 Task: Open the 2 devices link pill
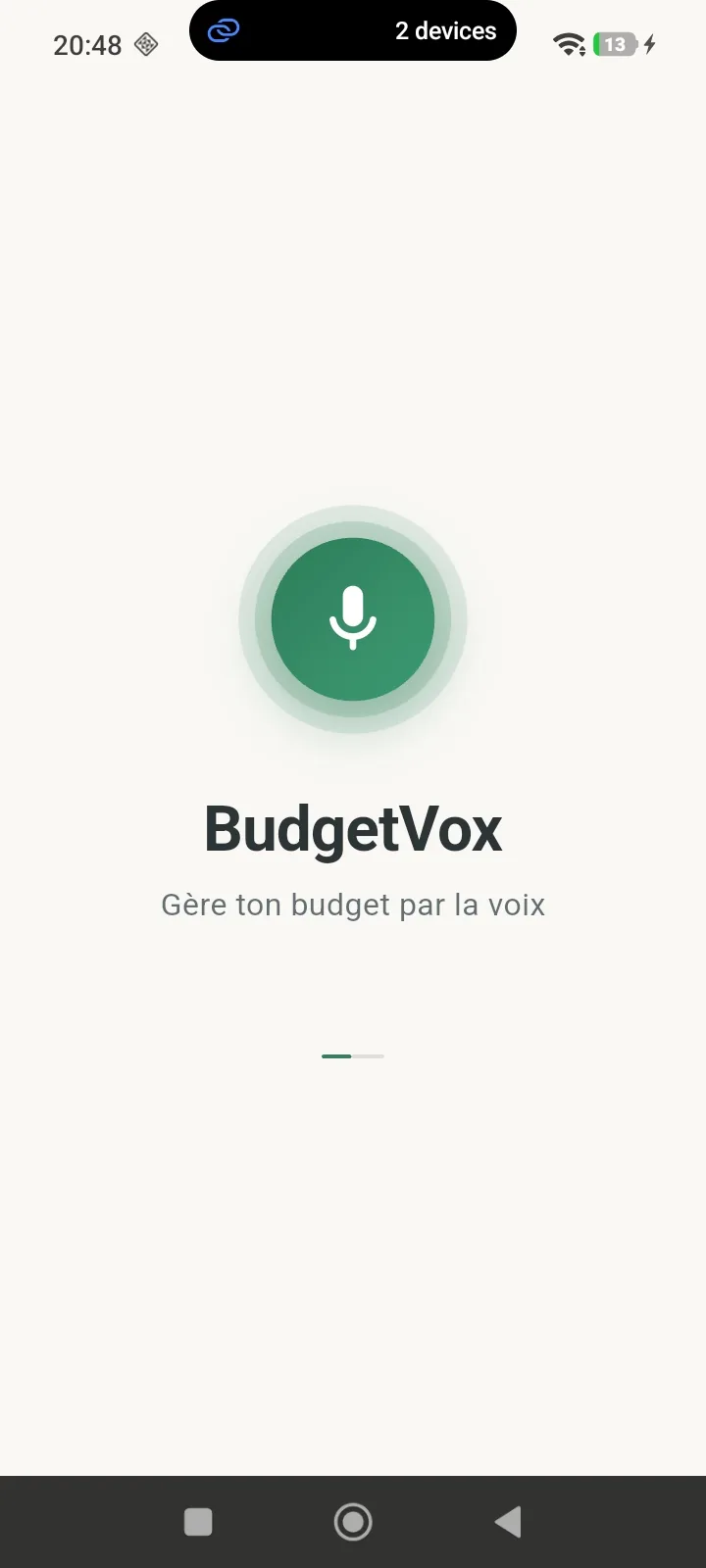353,31
